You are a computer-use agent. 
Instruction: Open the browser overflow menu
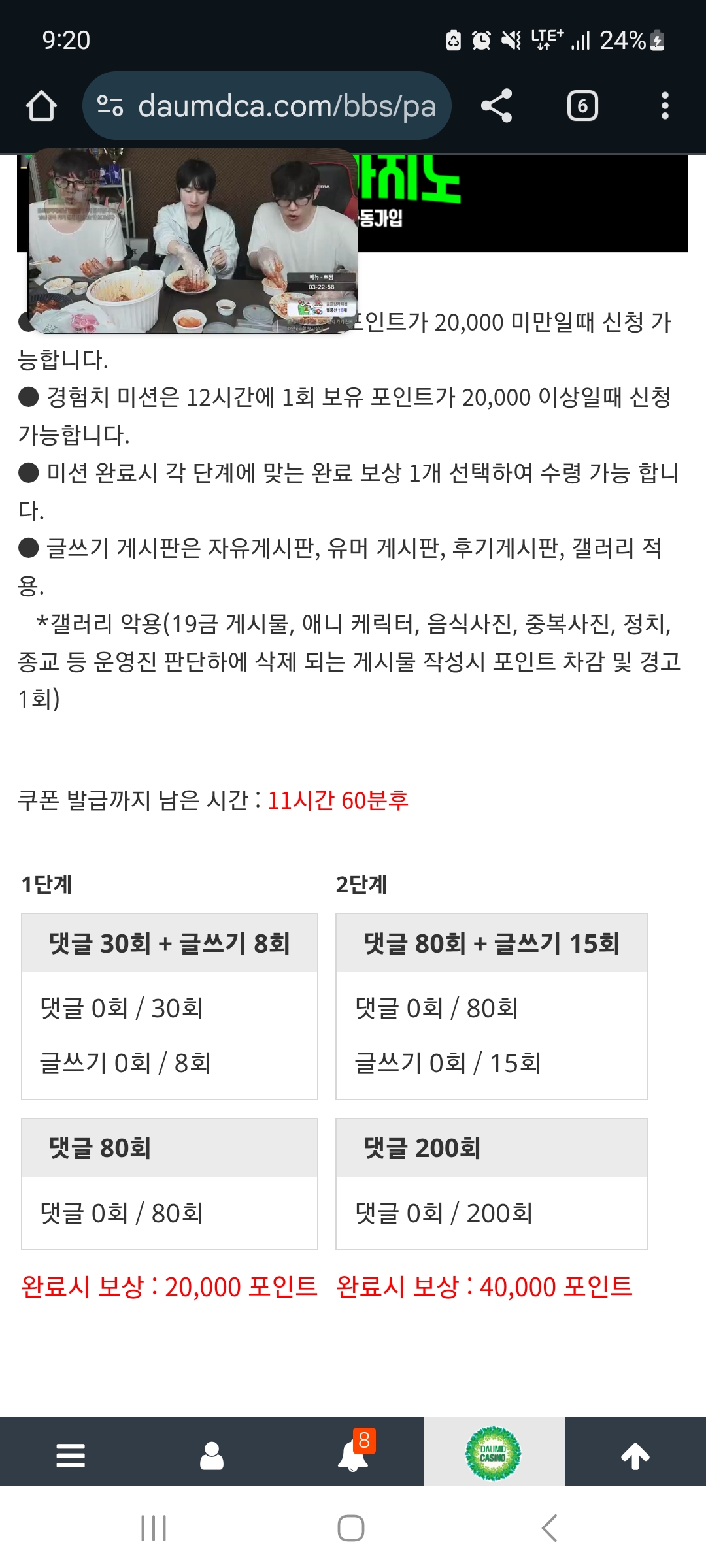[x=664, y=106]
